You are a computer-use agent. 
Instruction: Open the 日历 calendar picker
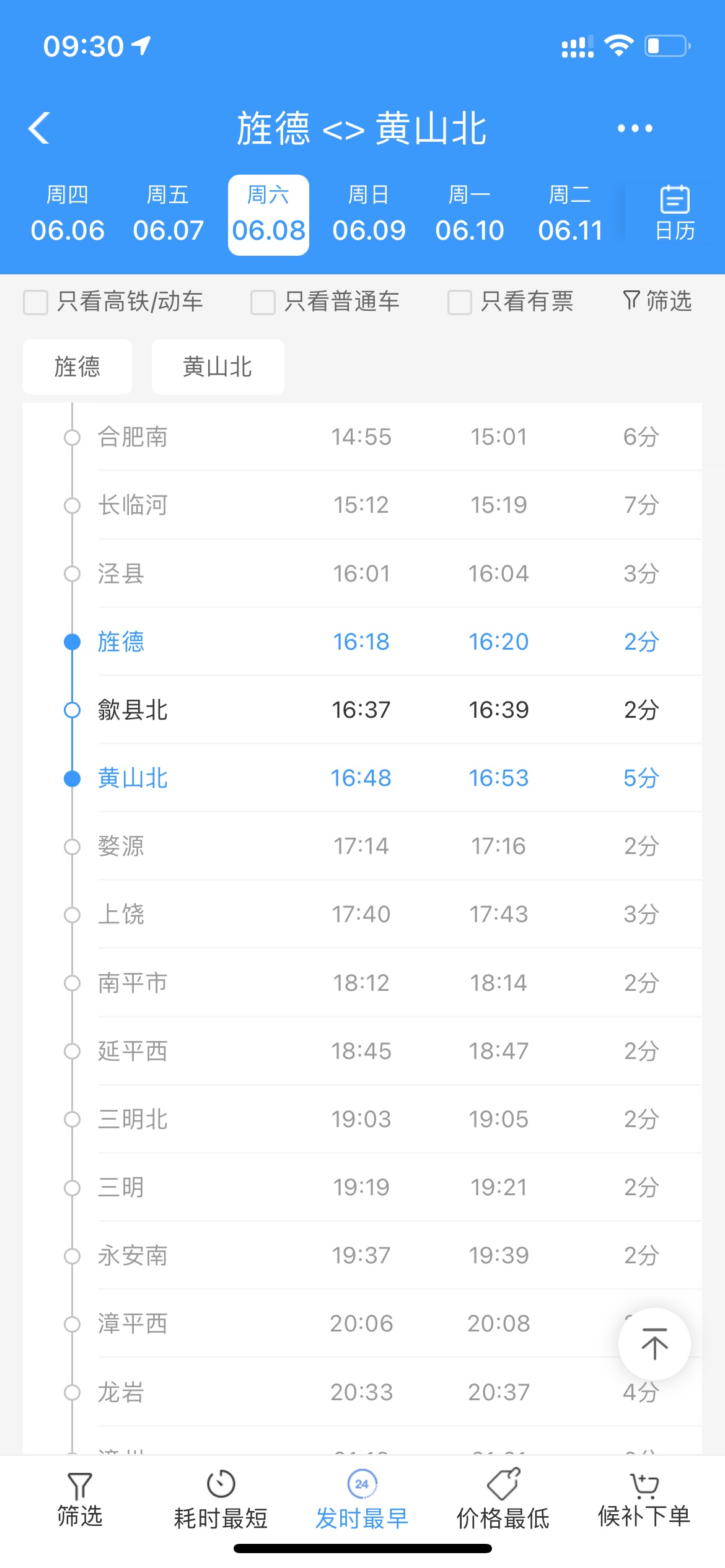675,214
